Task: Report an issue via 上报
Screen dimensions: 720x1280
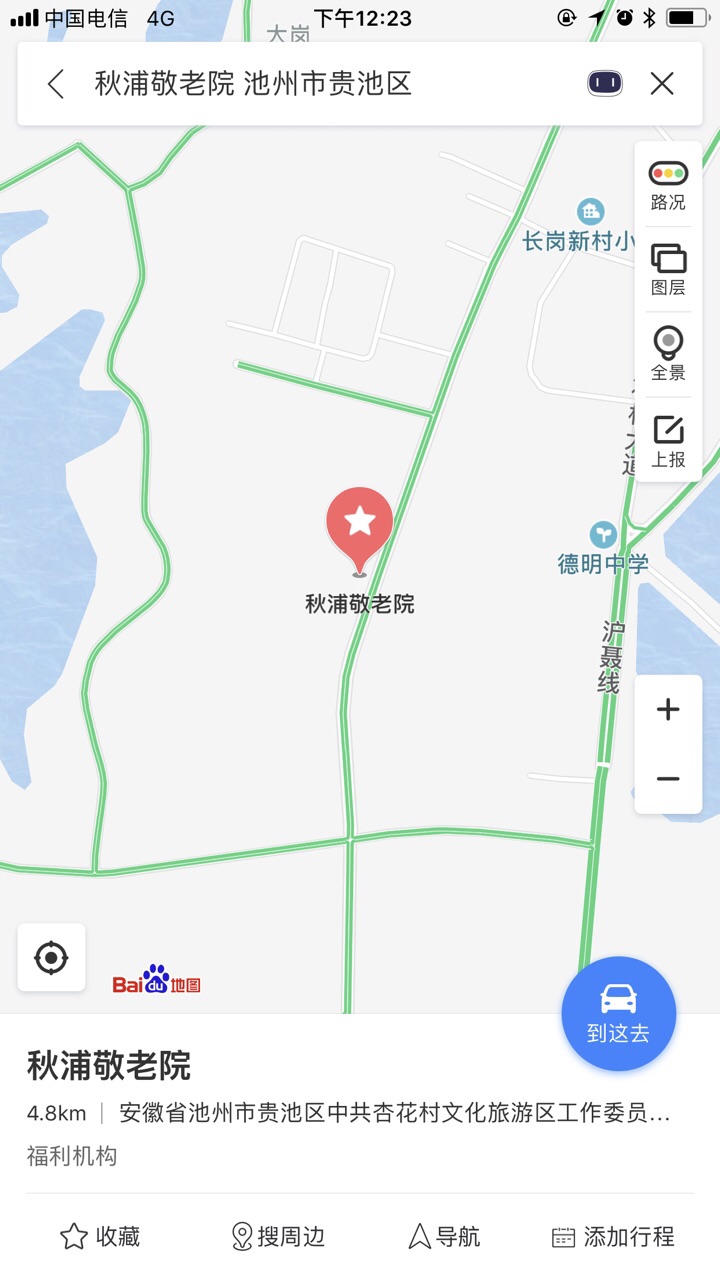Action: tap(668, 442)
